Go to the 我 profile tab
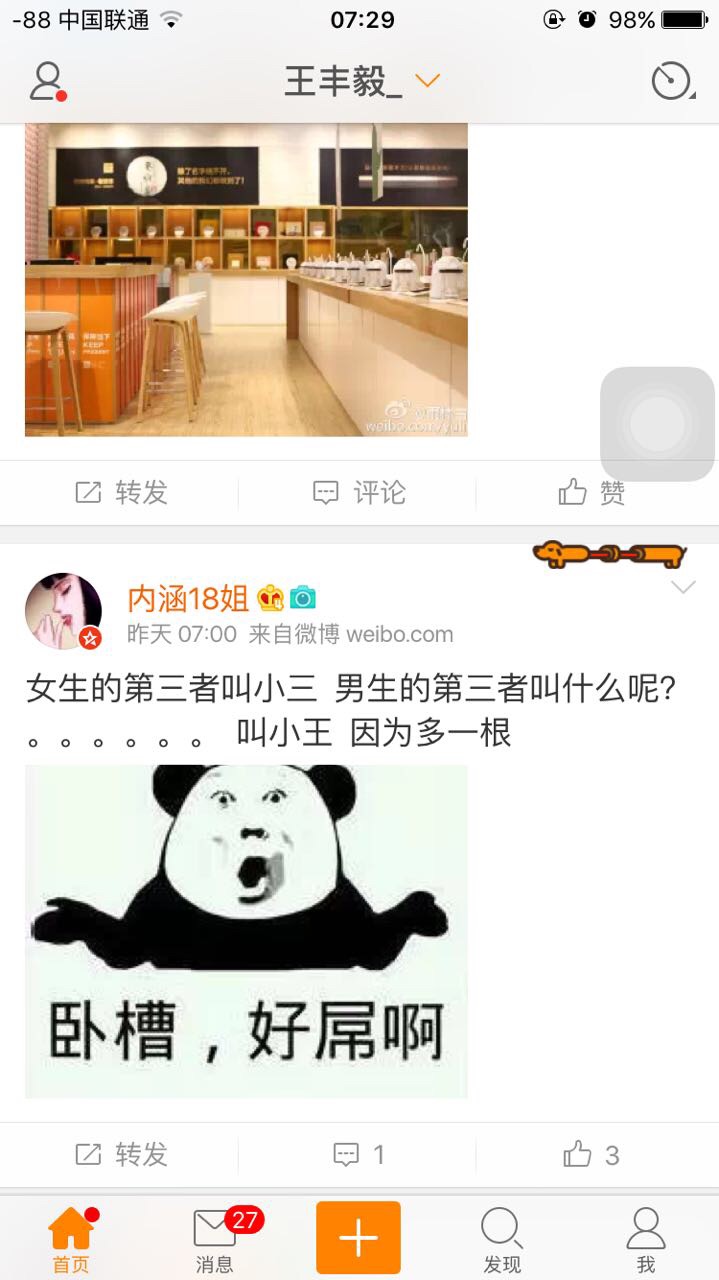Viewport: 719px width, 1280px height. [646, 1239]
